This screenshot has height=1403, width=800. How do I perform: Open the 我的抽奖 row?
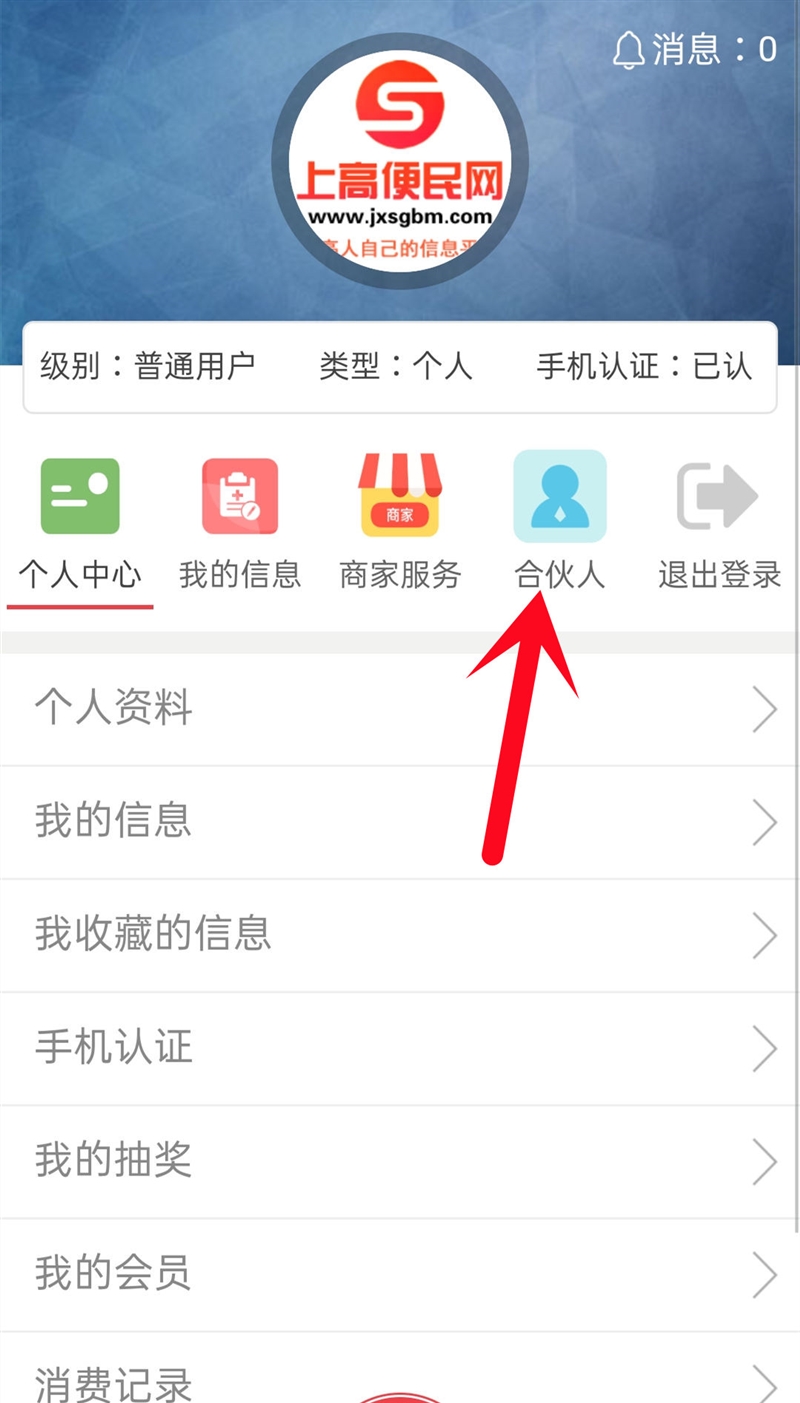point(400,1161)
